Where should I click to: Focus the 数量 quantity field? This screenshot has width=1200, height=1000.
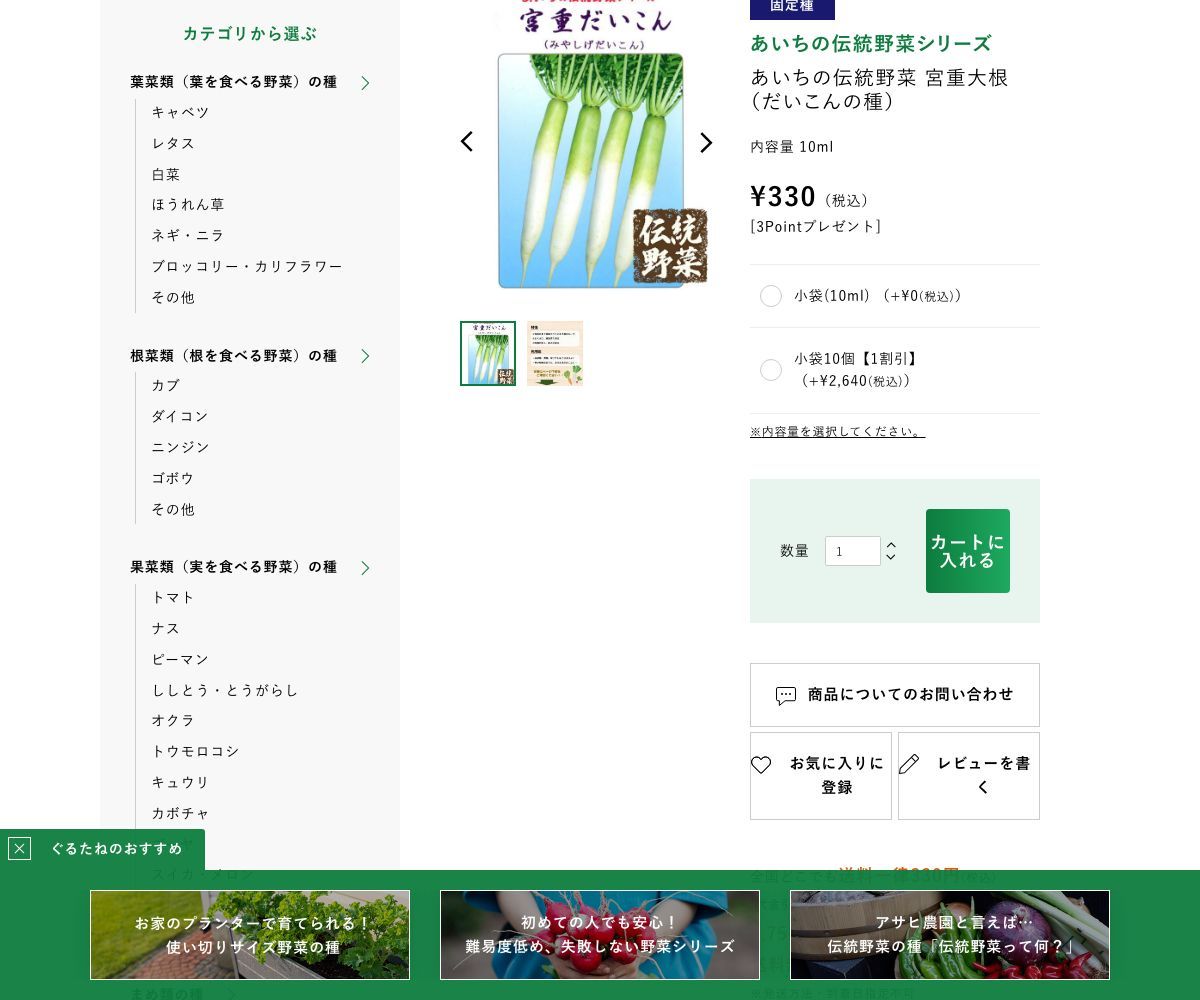tap(852, 551)
